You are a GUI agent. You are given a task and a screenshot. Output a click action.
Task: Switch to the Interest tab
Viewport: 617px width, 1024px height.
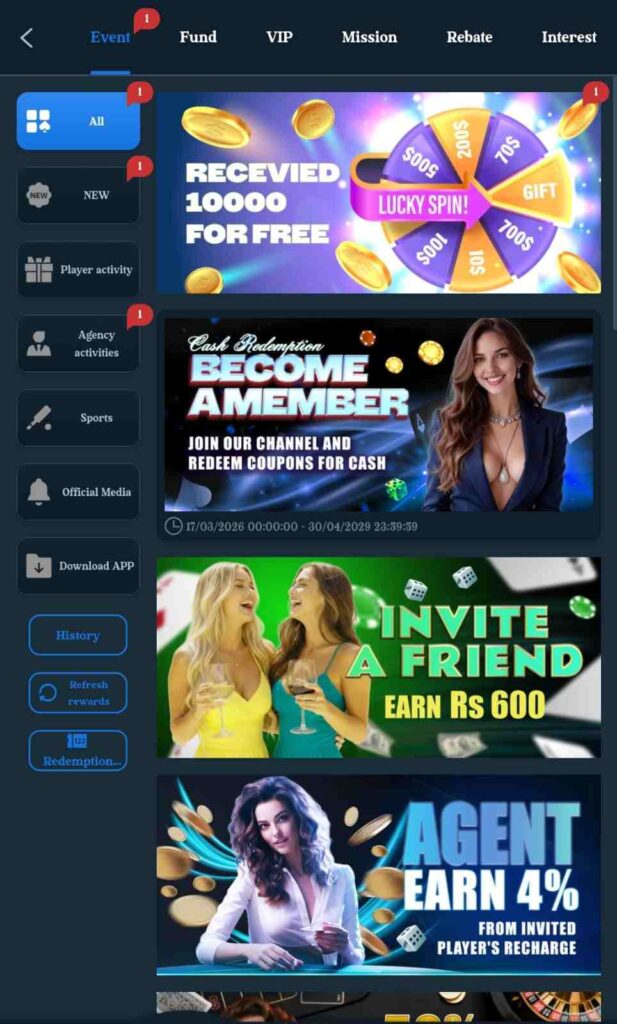point(568,37)
